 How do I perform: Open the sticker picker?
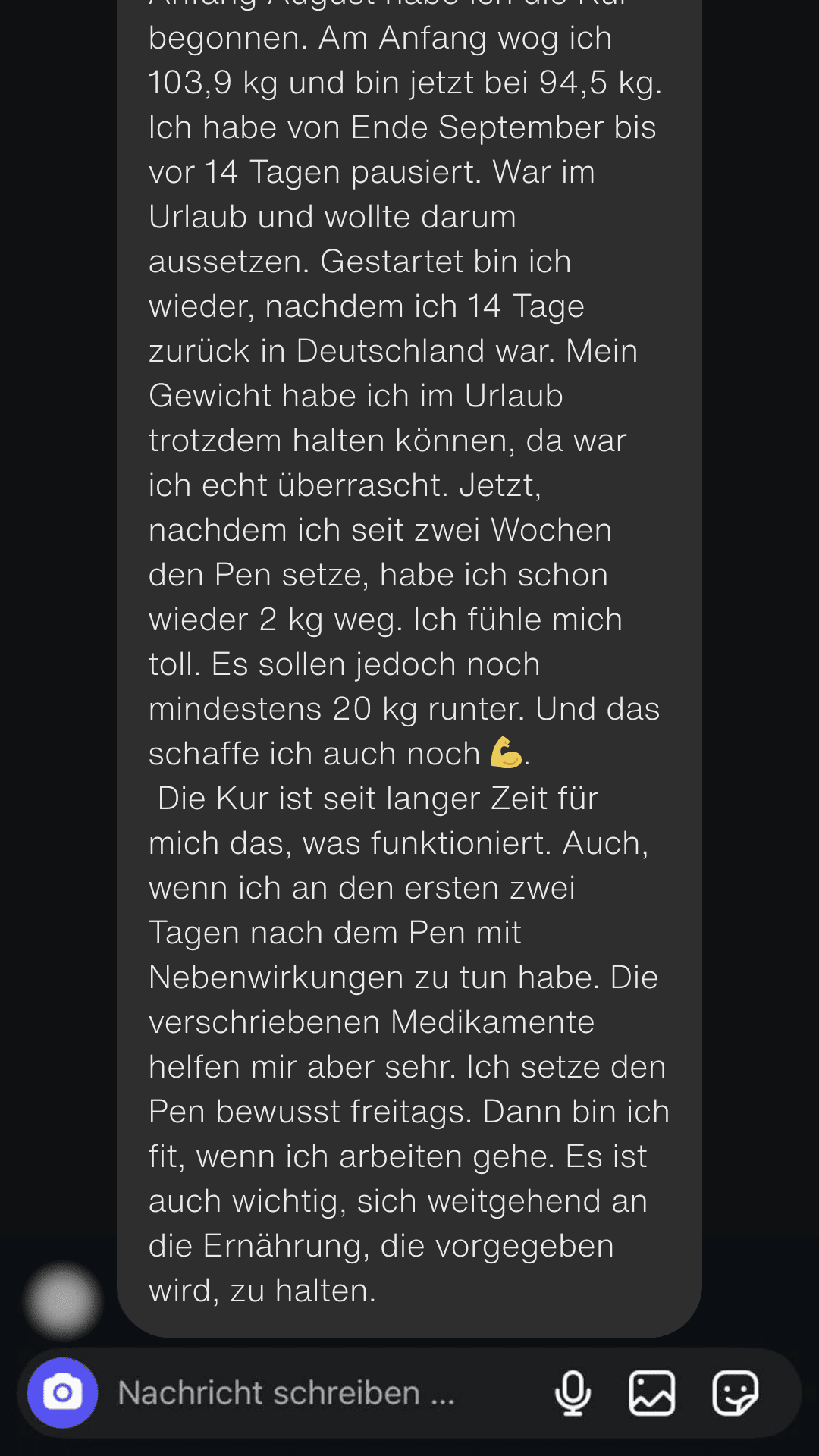735,1393
